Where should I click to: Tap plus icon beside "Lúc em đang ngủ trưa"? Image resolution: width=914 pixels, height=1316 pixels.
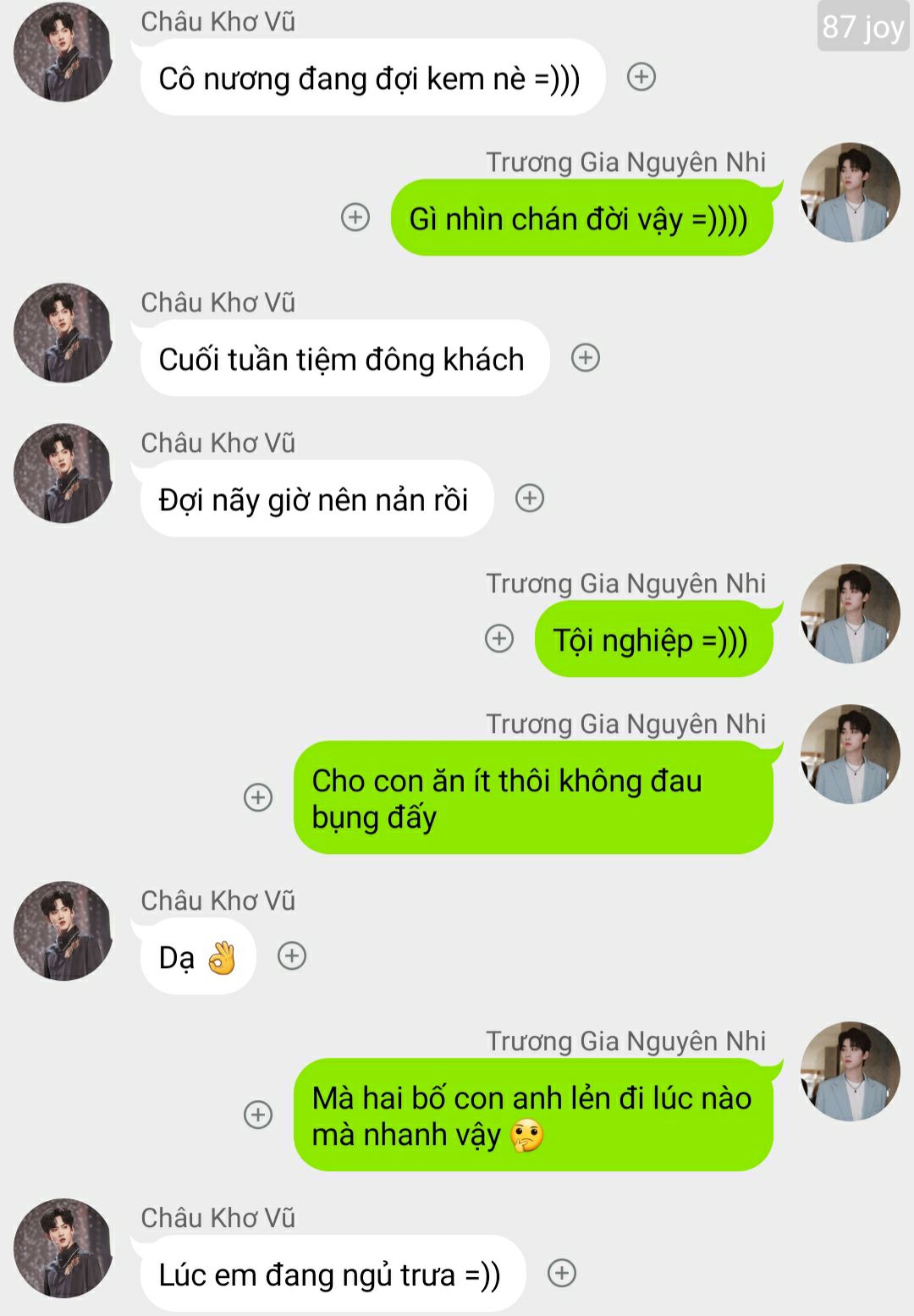(x=562, y=1273)
